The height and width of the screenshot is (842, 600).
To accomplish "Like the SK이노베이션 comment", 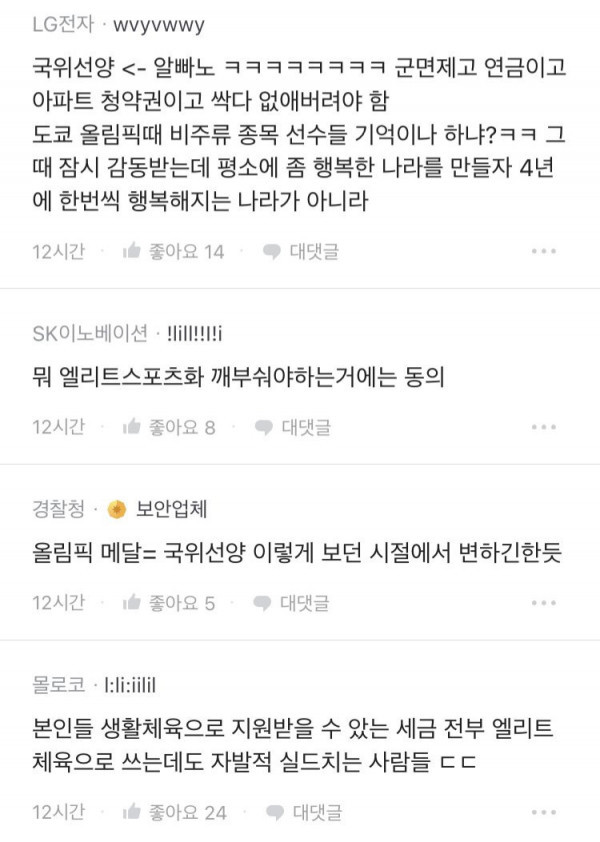I will pos(168,427).
